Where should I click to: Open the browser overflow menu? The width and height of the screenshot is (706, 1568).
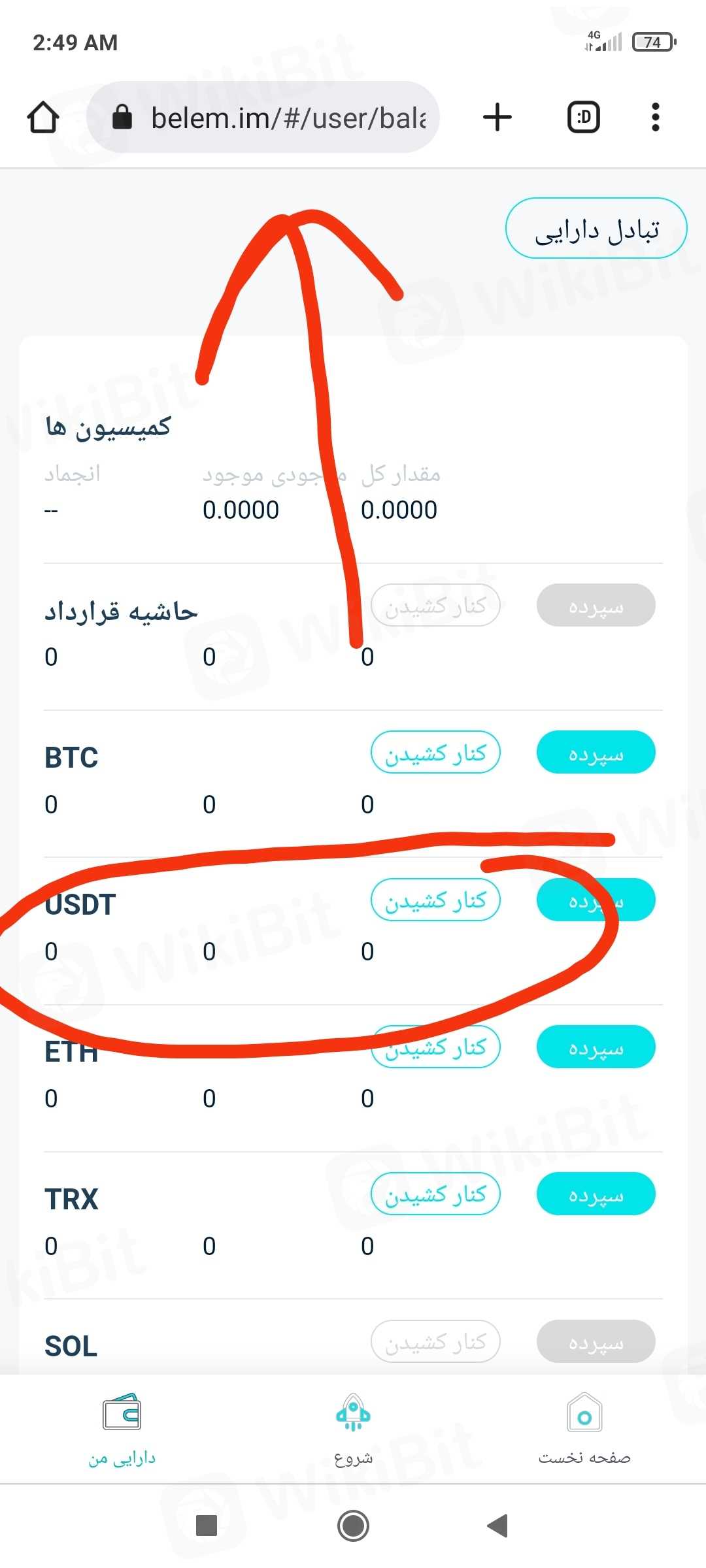click(655, 118)
